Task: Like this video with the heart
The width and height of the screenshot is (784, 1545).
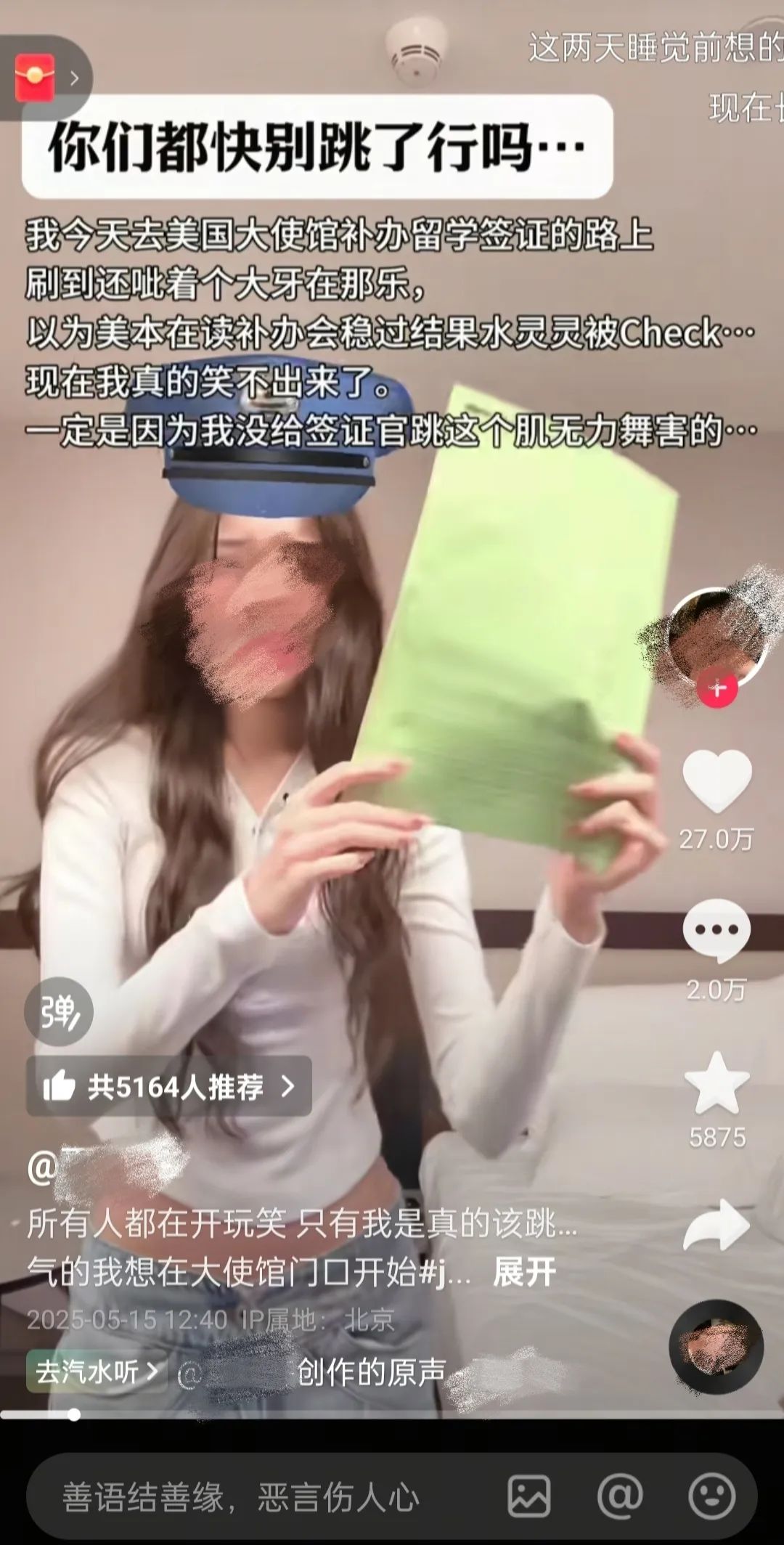Action: point(717,781)
